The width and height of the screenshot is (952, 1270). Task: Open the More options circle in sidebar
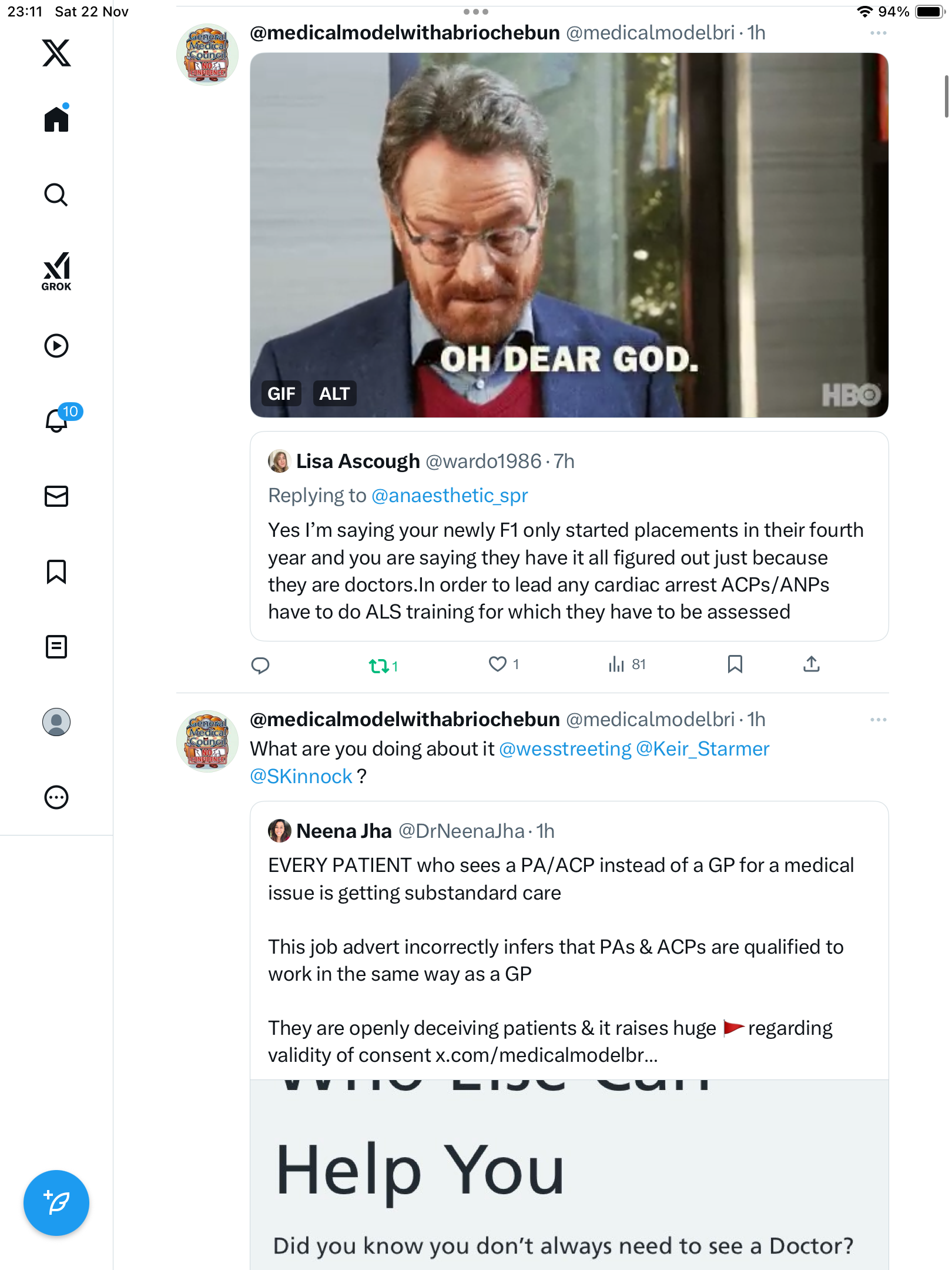(x=56, y=797)
